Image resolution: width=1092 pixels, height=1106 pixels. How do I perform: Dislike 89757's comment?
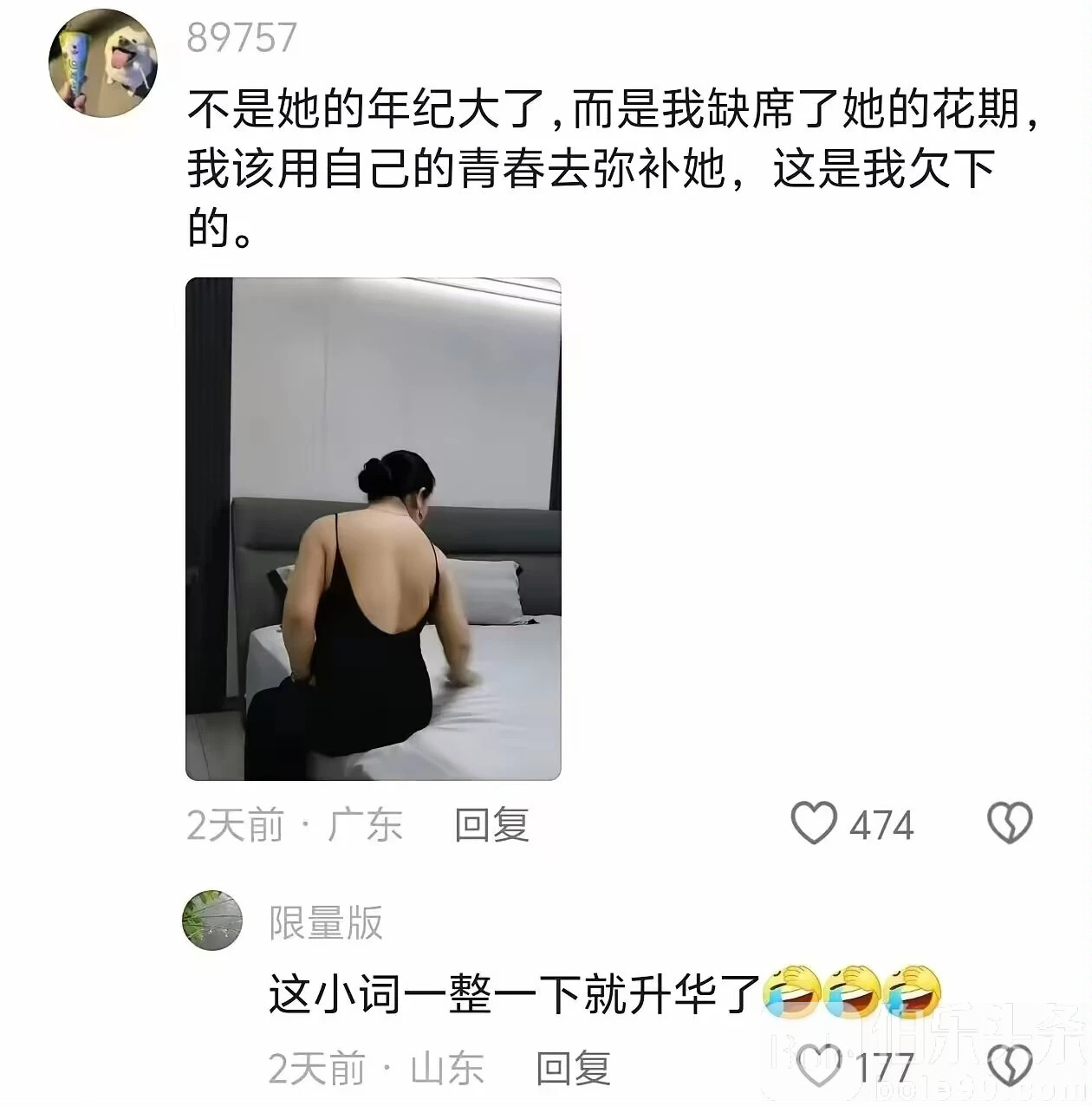pos(1010,823)
